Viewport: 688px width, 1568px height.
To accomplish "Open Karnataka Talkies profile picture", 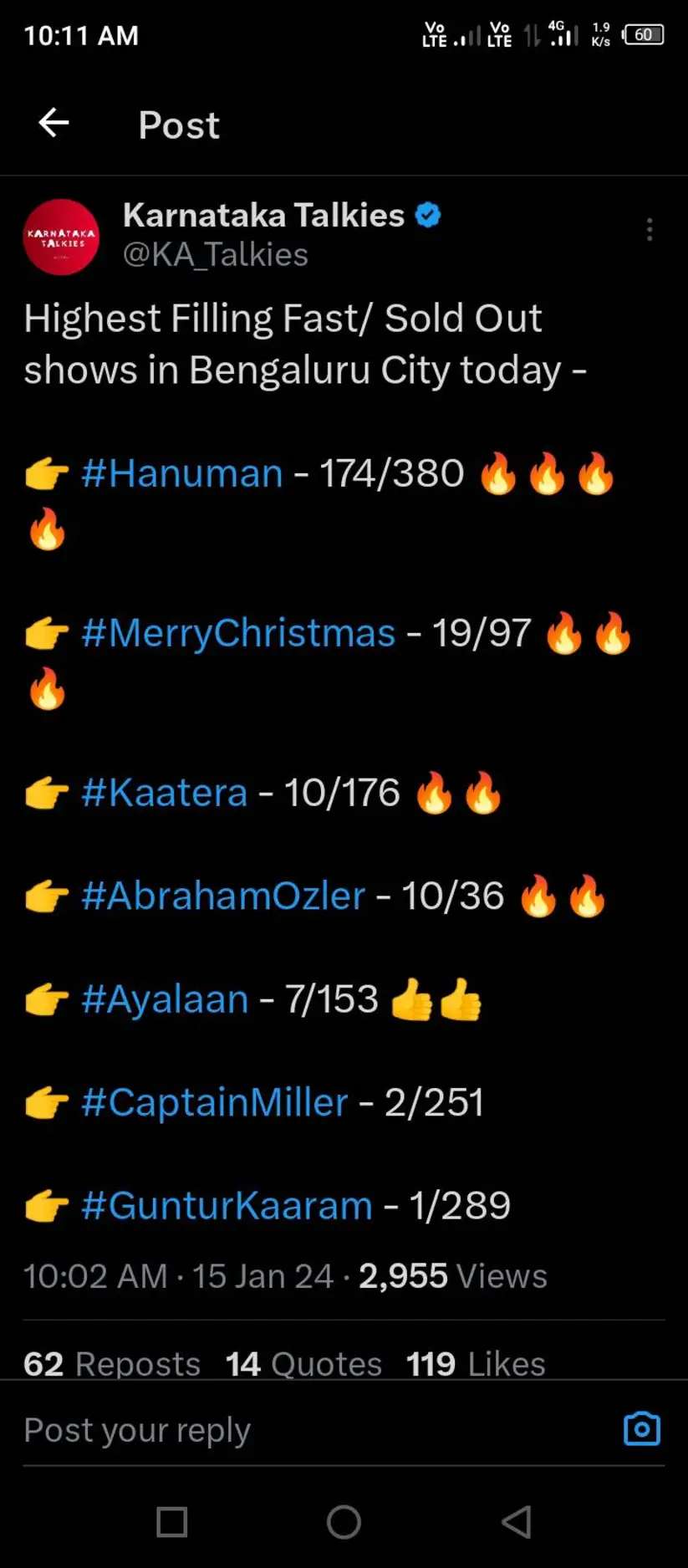I will [x=61, y=237].
